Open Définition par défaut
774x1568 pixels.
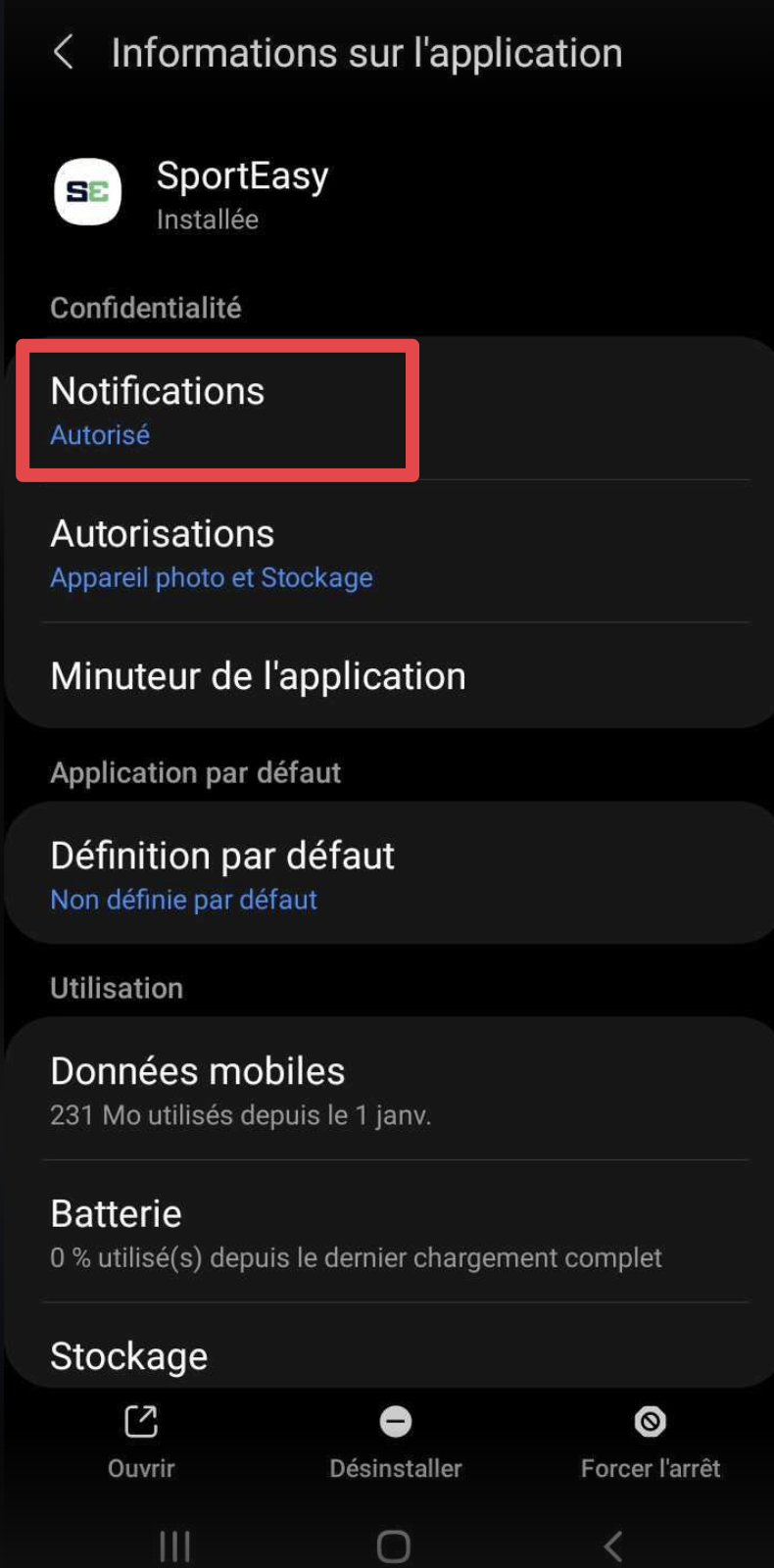point(389,873)
